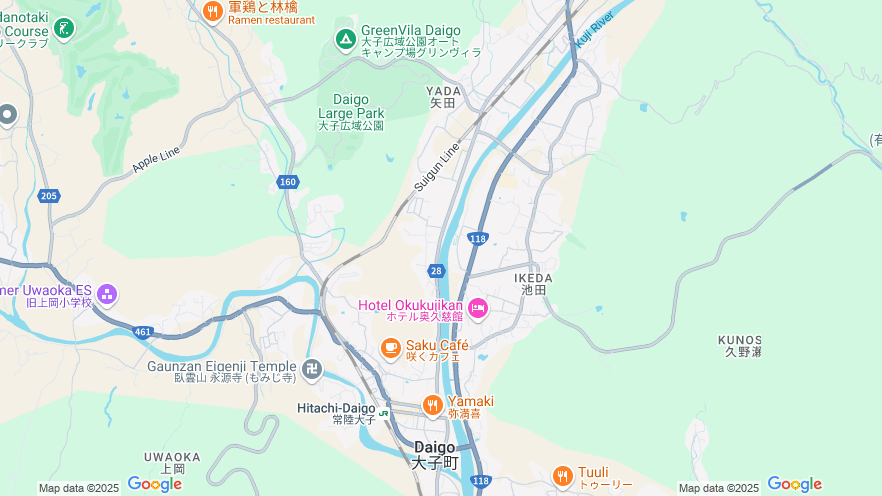This screenshot has height=496, width=882.
Task: Open the Hotel Okukuiikan map pin
Action: (477, 306)
